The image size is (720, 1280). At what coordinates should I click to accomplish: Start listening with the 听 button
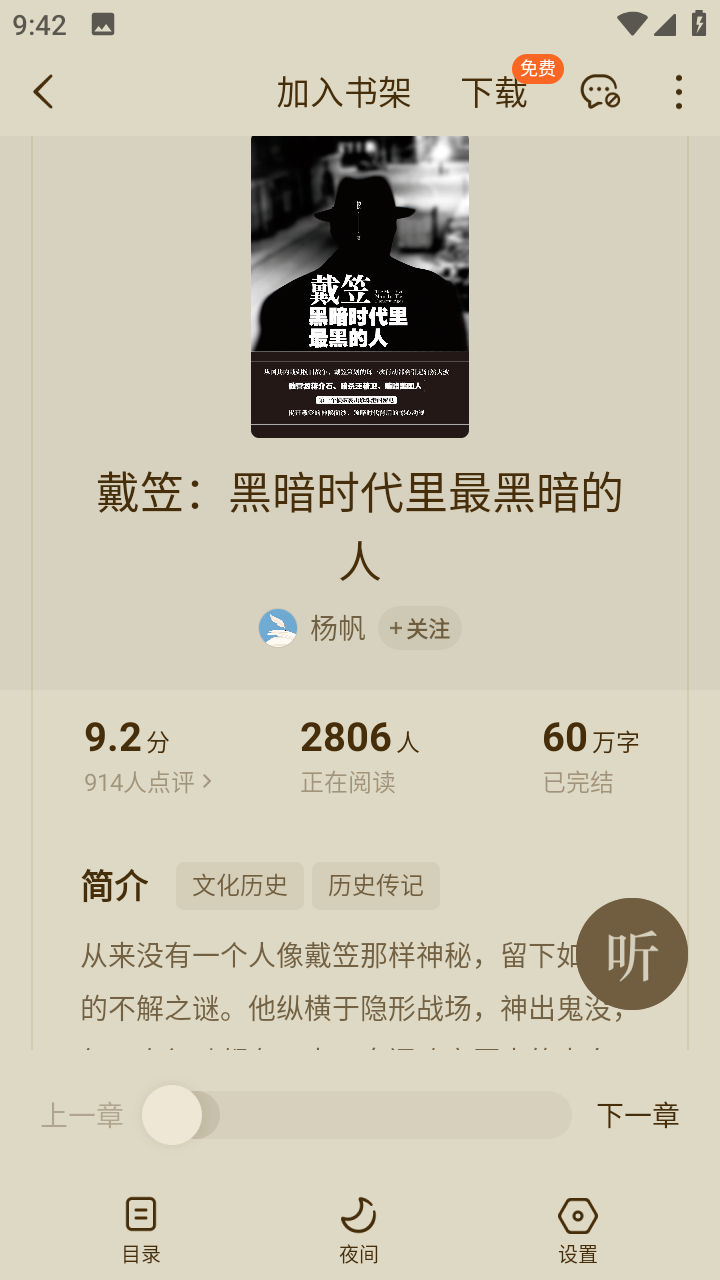(632, 954)
